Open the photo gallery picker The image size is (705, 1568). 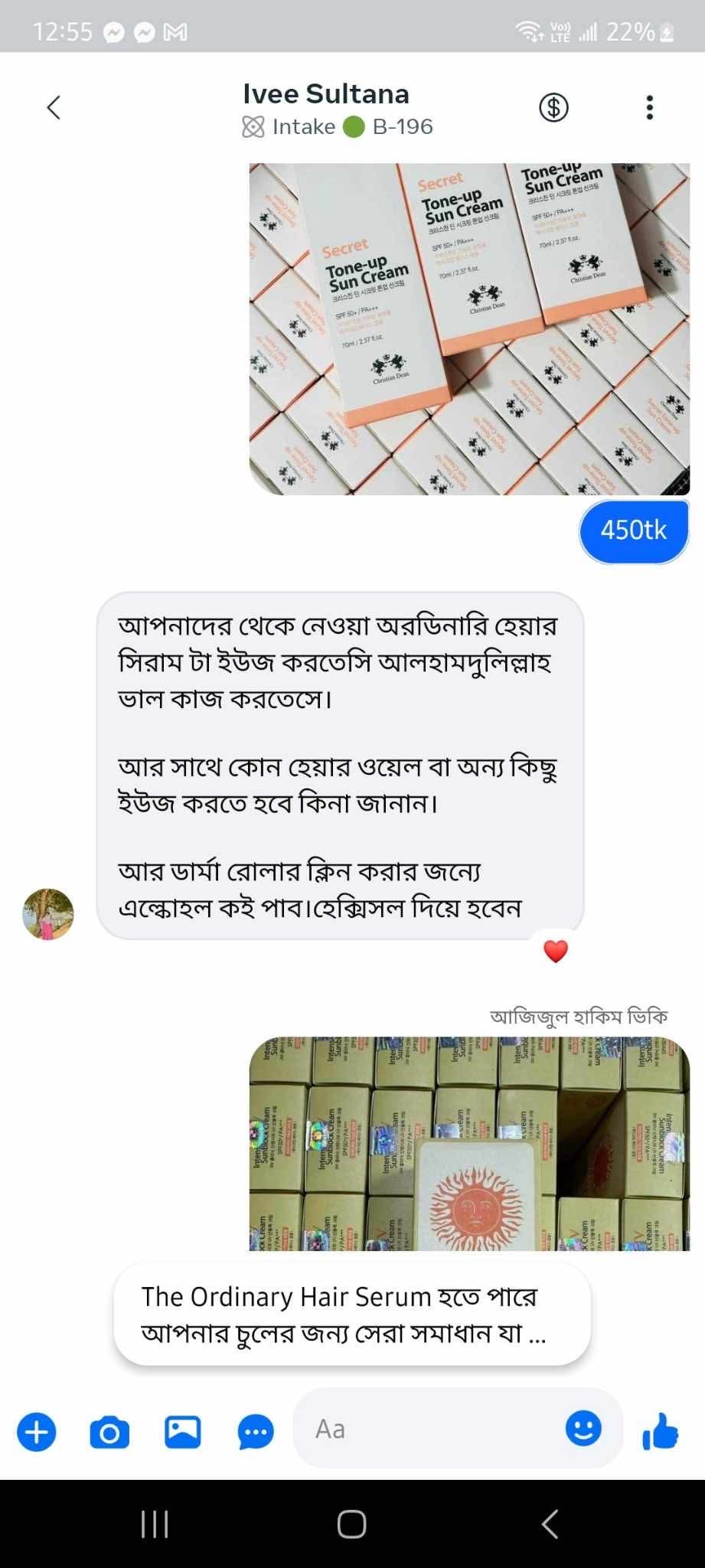[x=182, y=1431]
